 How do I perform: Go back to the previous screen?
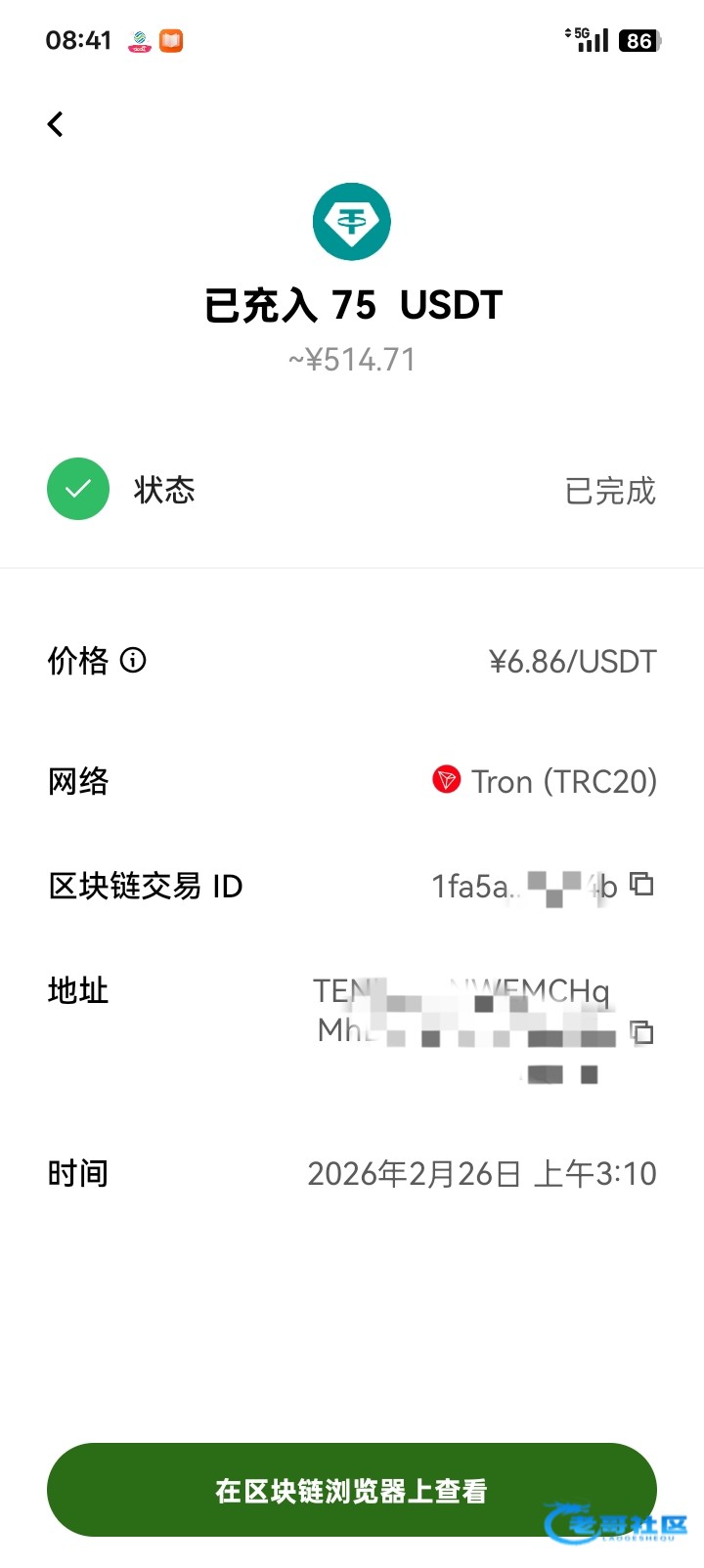pos(56,124)
